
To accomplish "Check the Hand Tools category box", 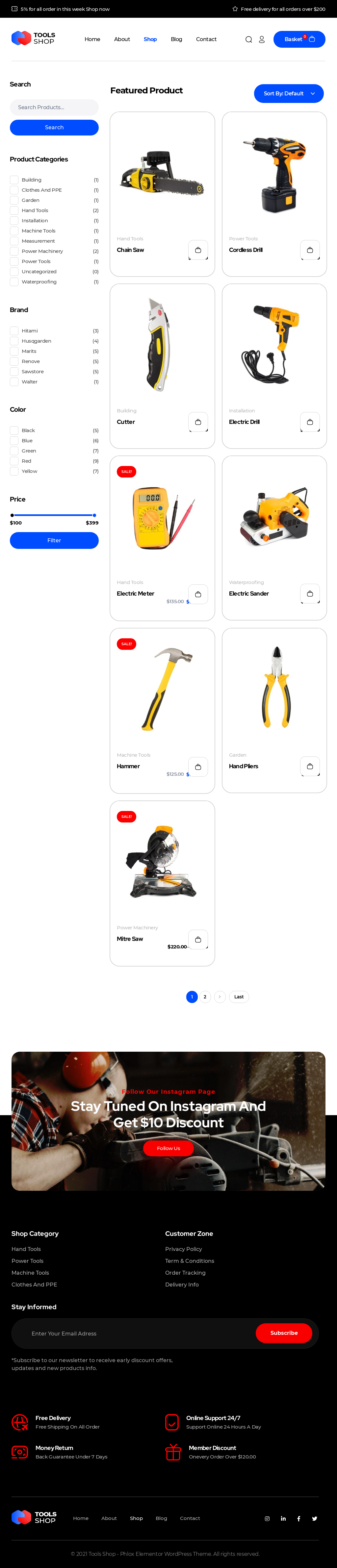I will [14, 210].
